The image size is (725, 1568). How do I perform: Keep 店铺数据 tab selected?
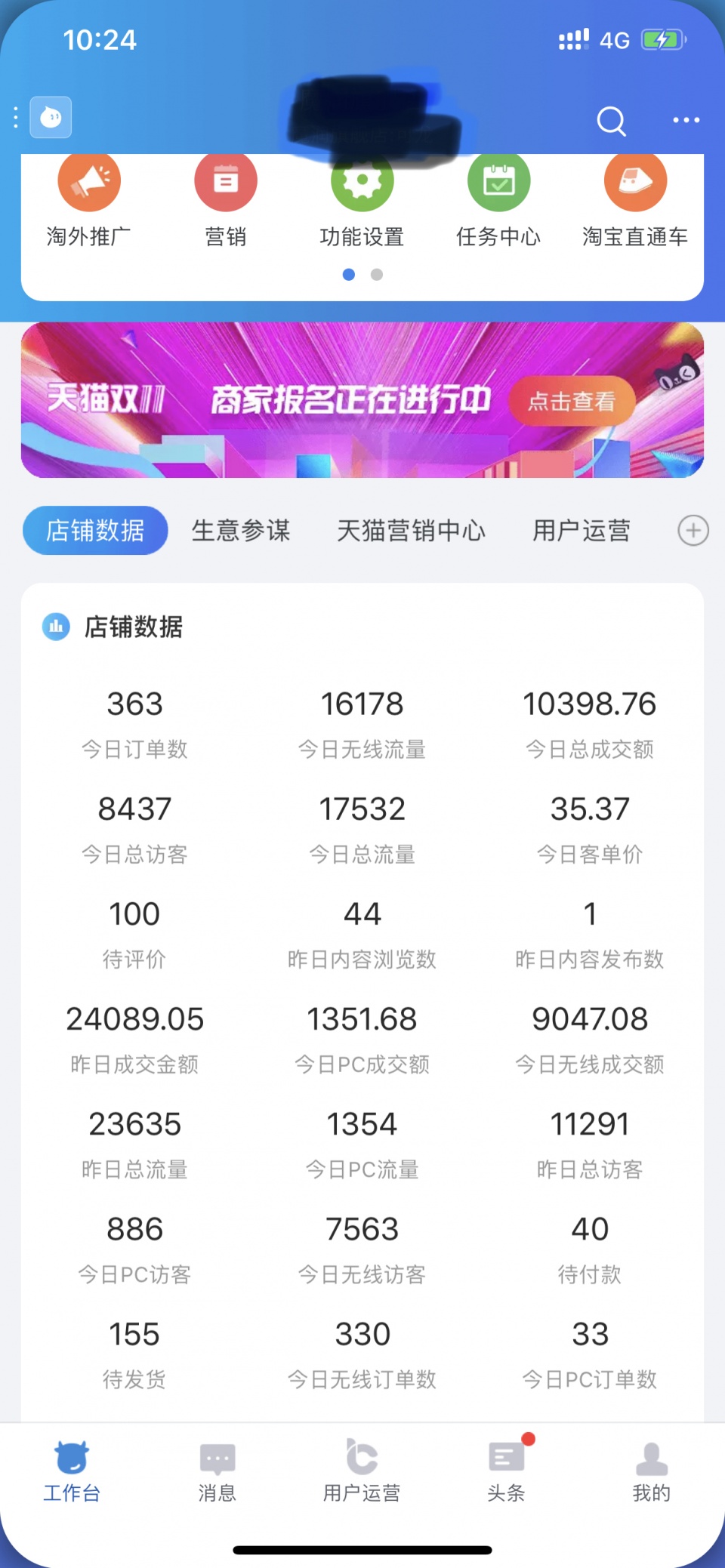point(95,531)
